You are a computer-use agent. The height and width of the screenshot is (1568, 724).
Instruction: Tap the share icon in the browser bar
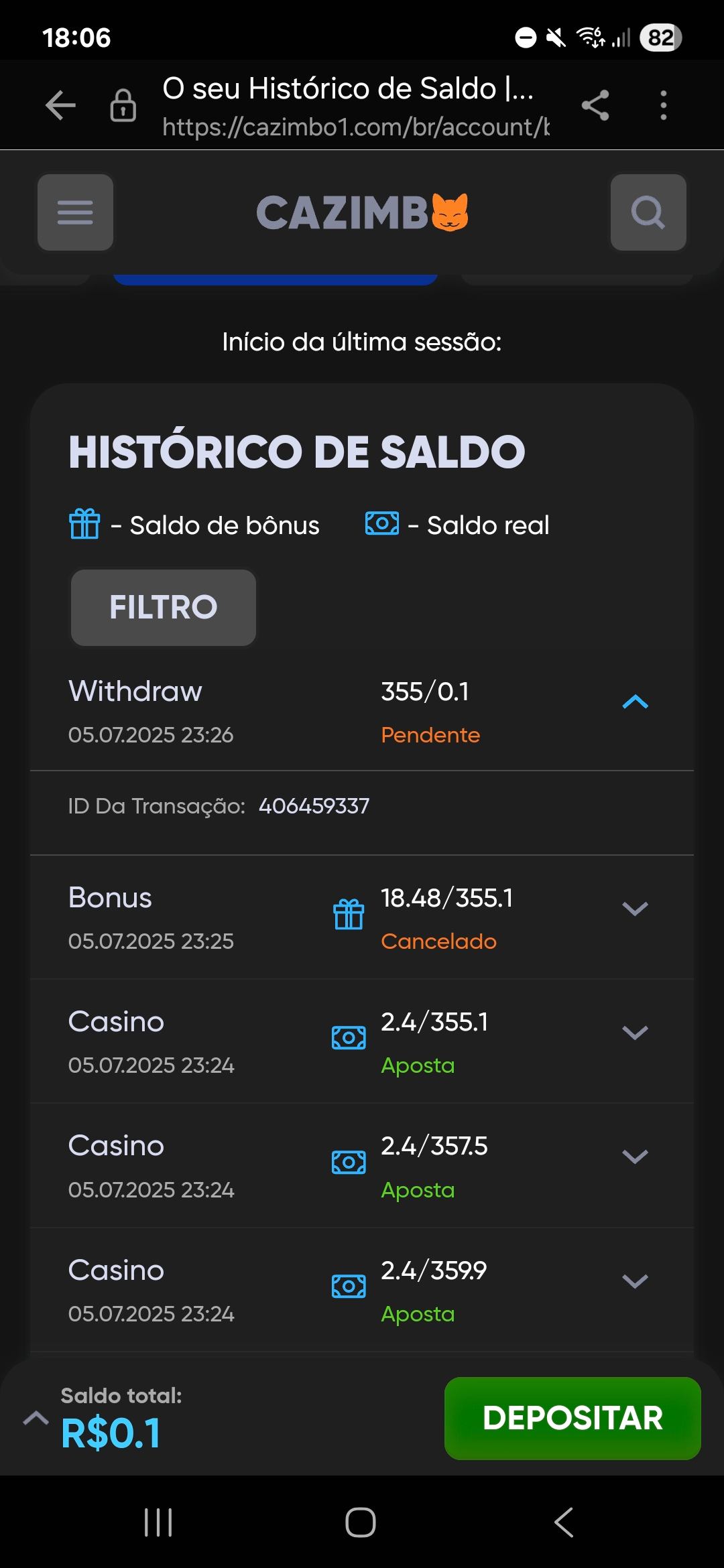tap(595, 104)
